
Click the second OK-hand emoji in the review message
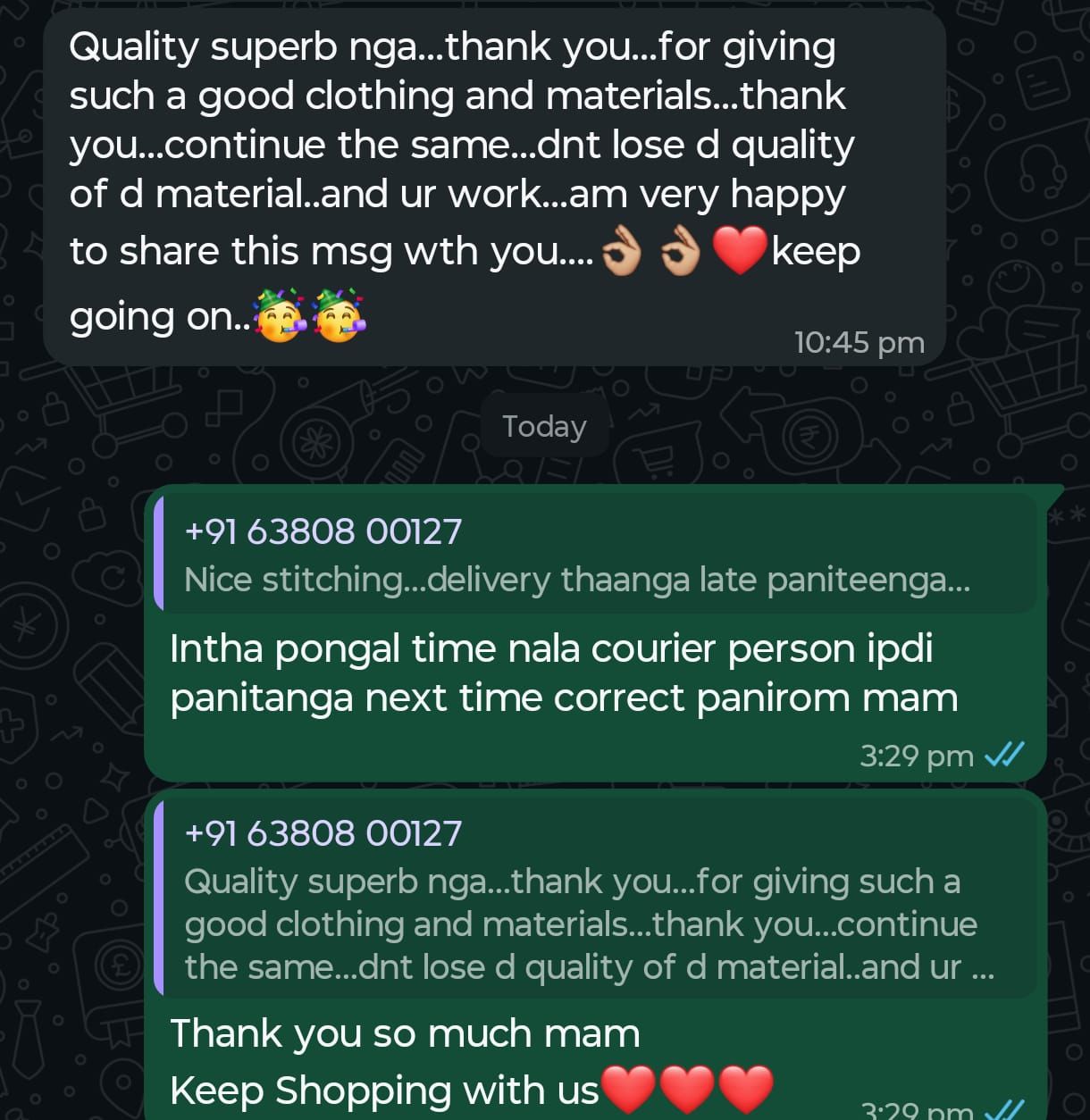(x=683, y=251)
